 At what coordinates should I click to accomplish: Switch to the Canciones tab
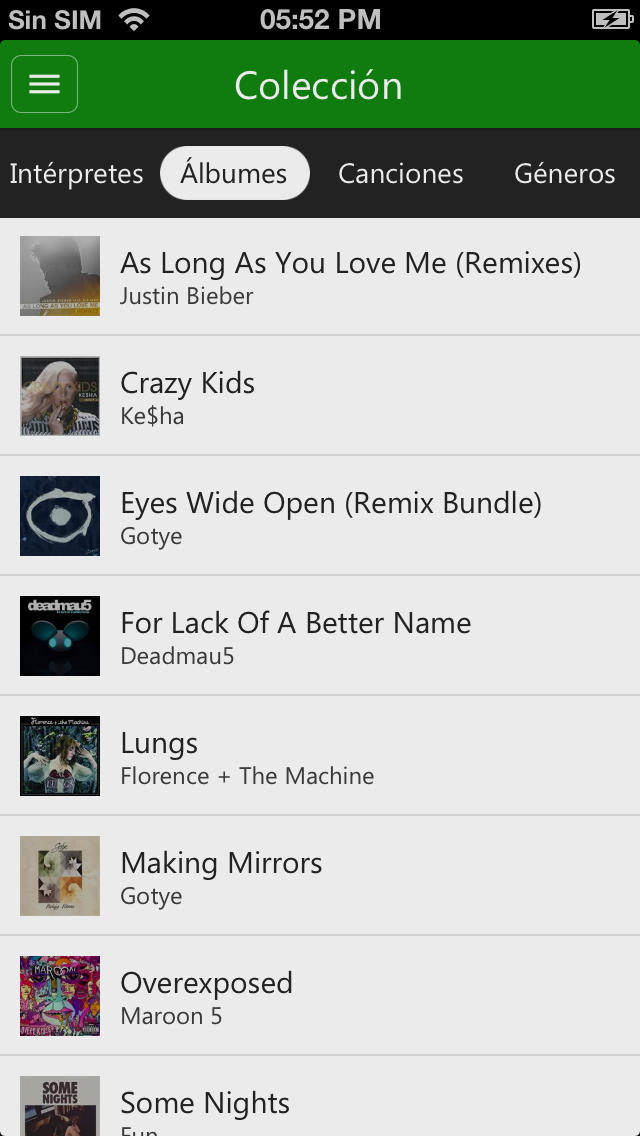[401, 174]
